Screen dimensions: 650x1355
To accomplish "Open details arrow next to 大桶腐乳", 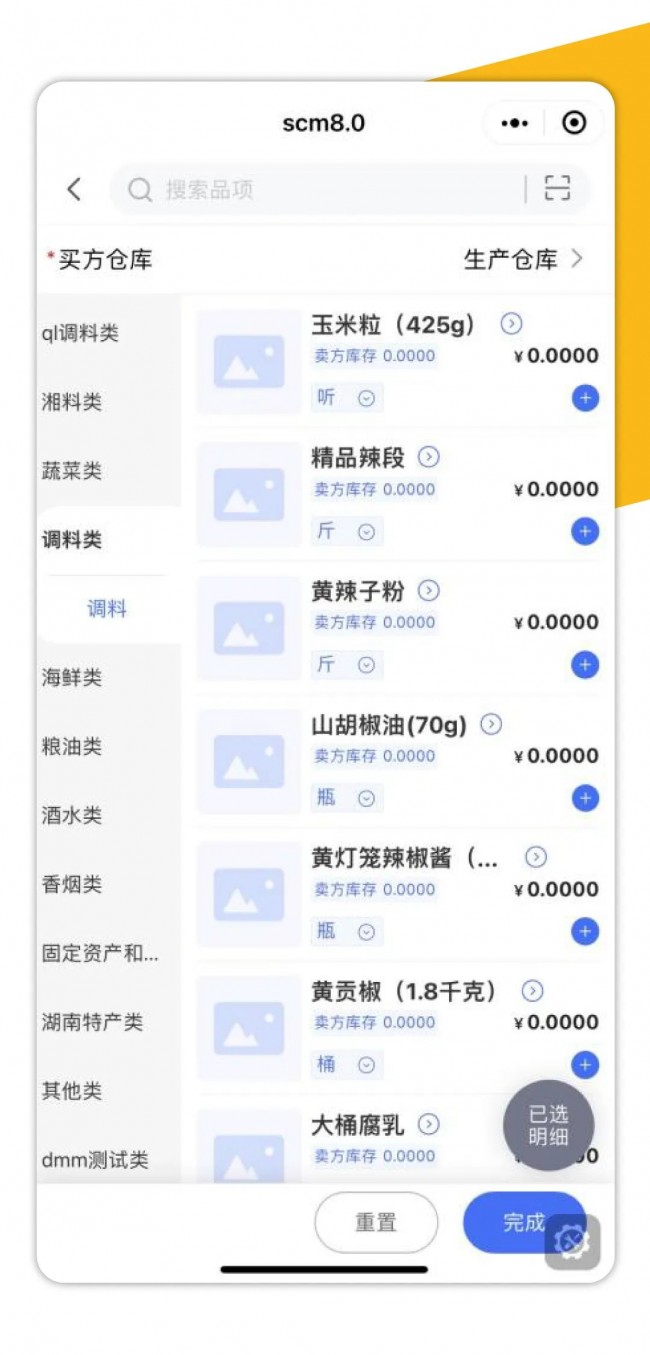I will (x=428, y=1125).
